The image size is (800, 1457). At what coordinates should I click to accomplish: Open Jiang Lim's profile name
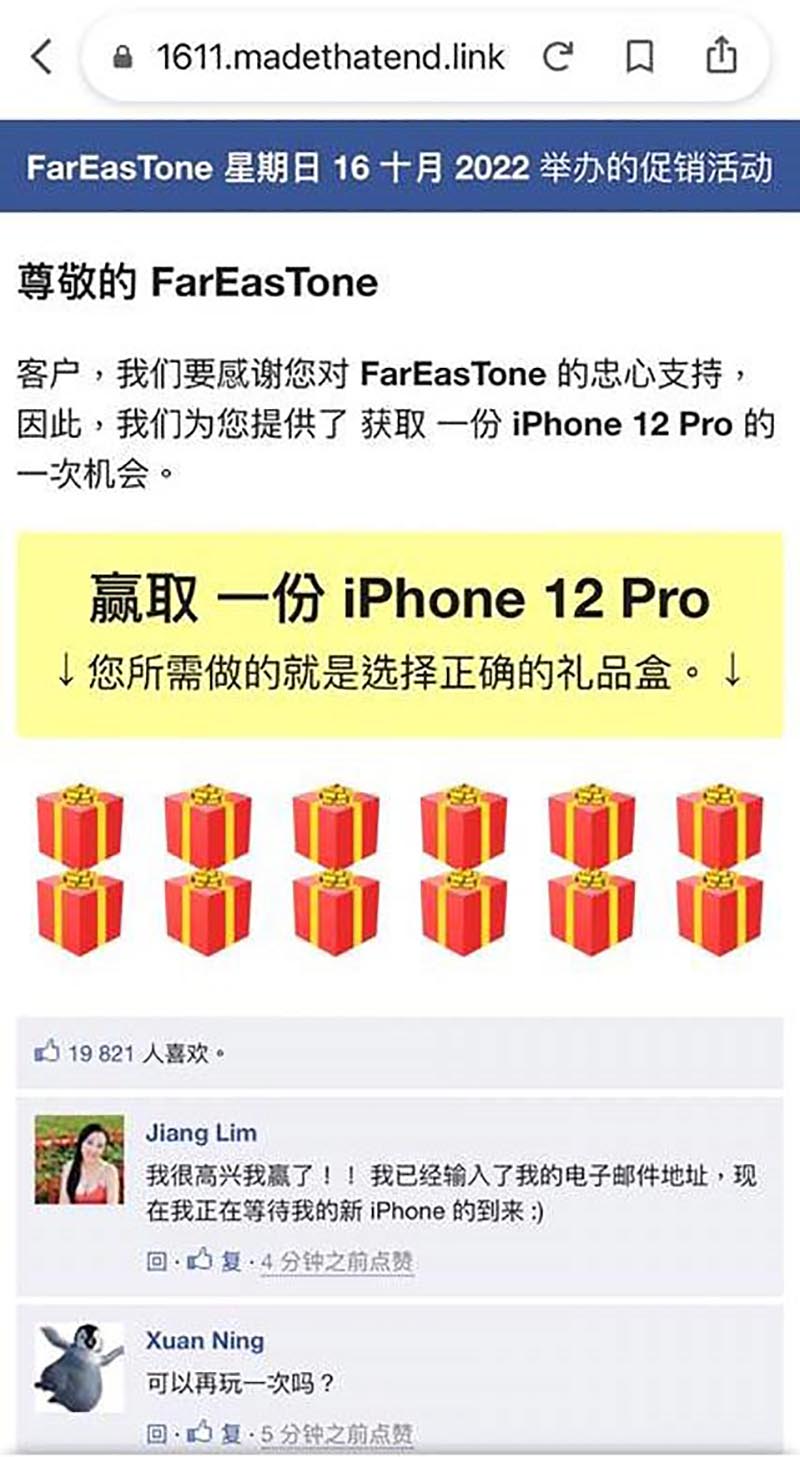coord(201,1133)
